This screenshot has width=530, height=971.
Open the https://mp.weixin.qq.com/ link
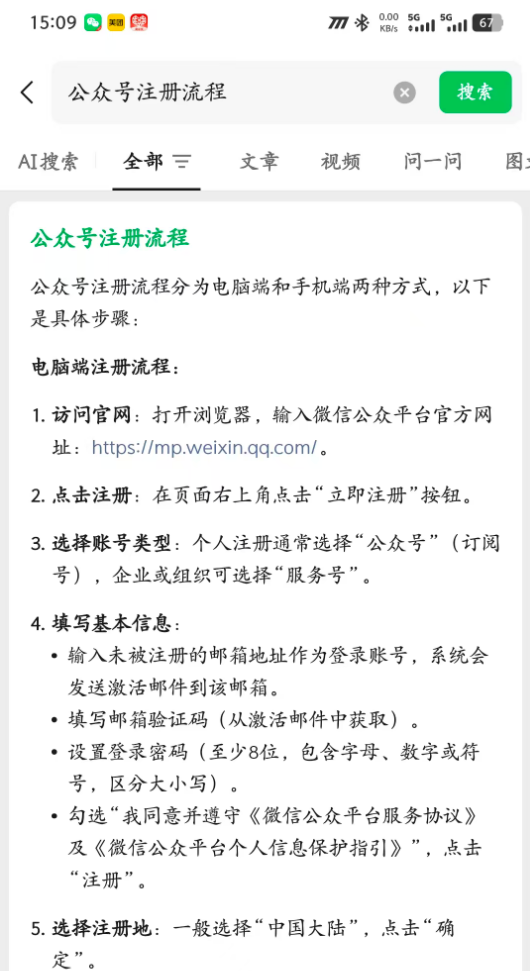[x=204, y=447]
